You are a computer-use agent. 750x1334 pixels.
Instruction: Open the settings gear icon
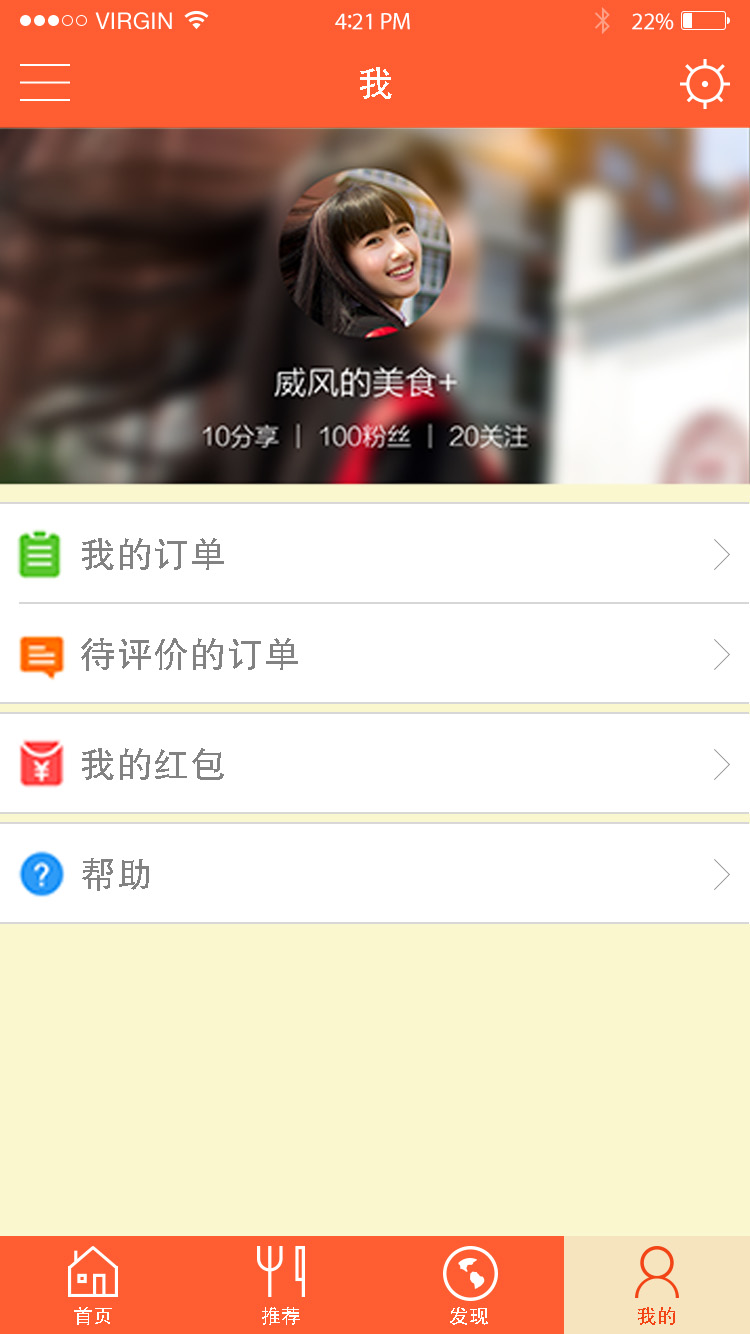[704, 84]
